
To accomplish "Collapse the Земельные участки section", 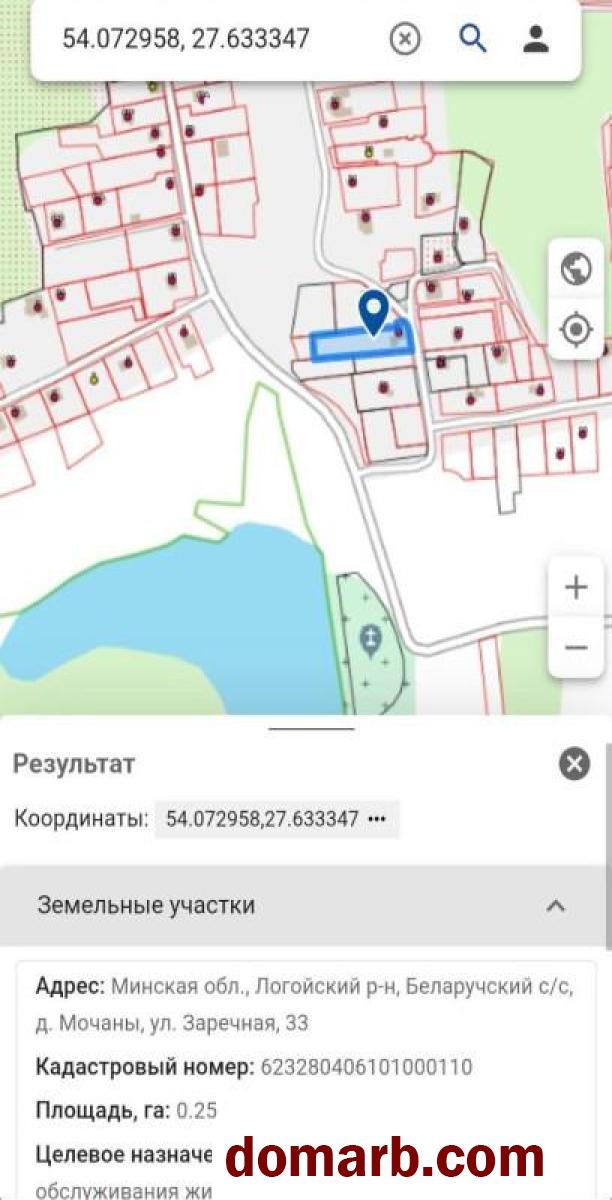I will coord(556,906).
